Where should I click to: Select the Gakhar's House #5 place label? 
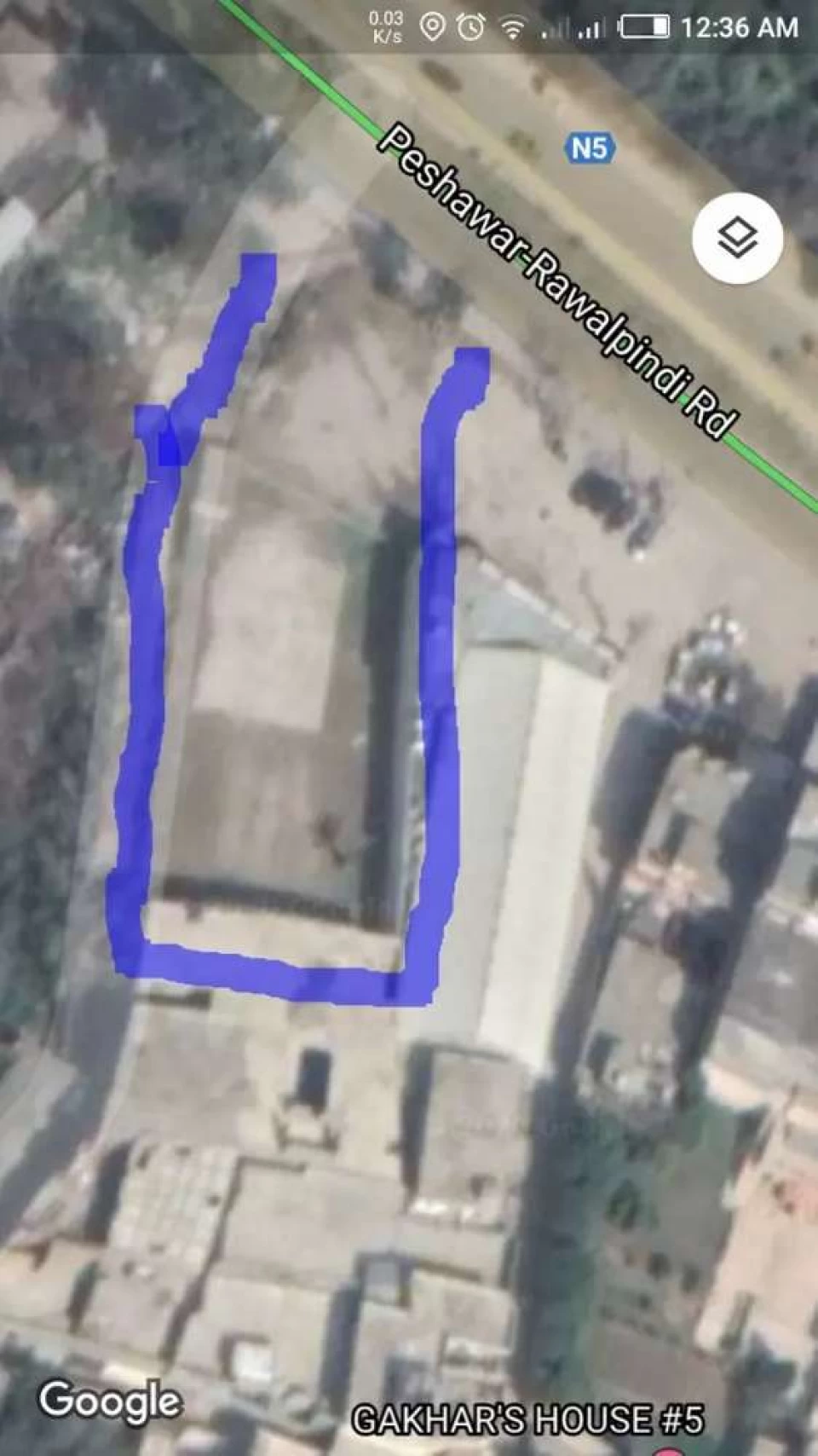[528, 1420]
